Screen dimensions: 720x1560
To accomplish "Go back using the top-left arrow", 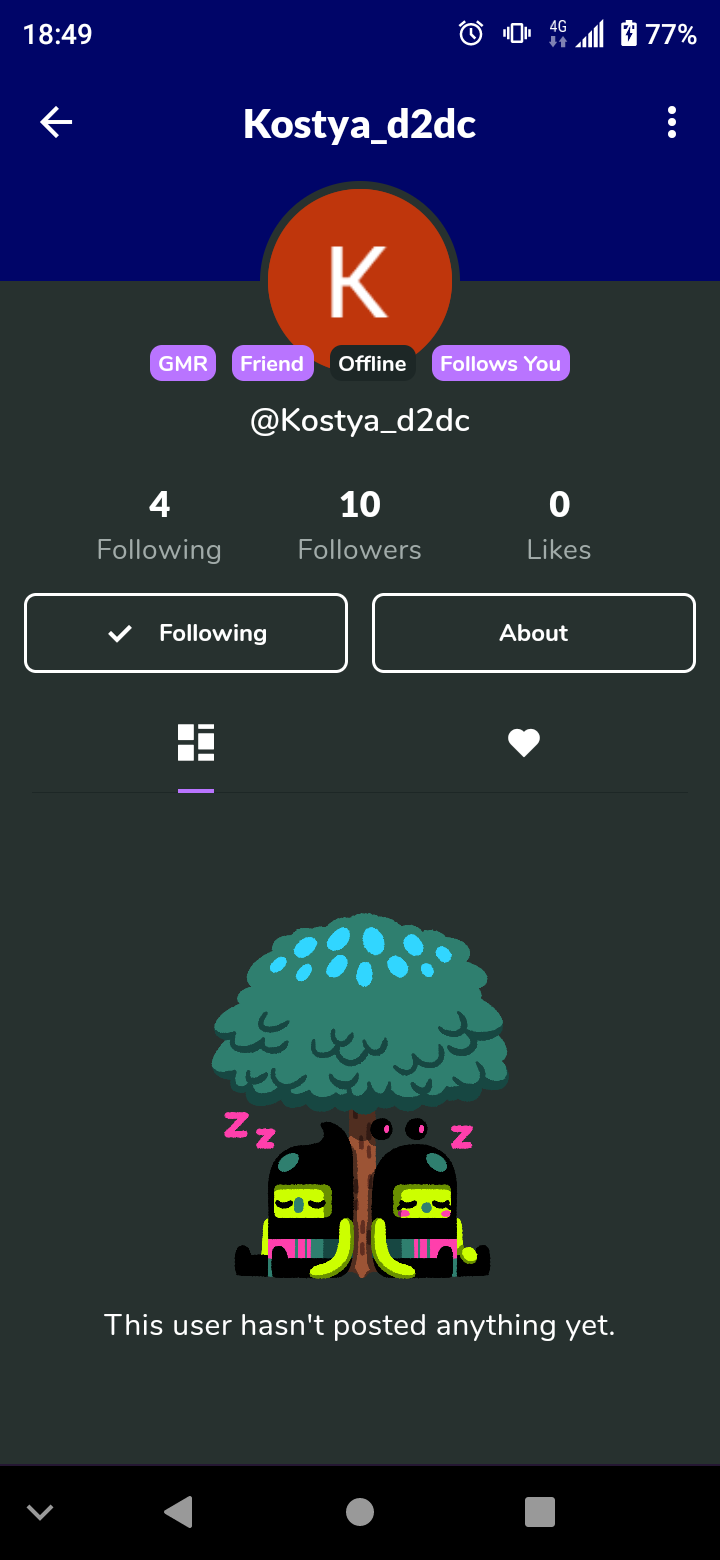I will tap(56, 123).
